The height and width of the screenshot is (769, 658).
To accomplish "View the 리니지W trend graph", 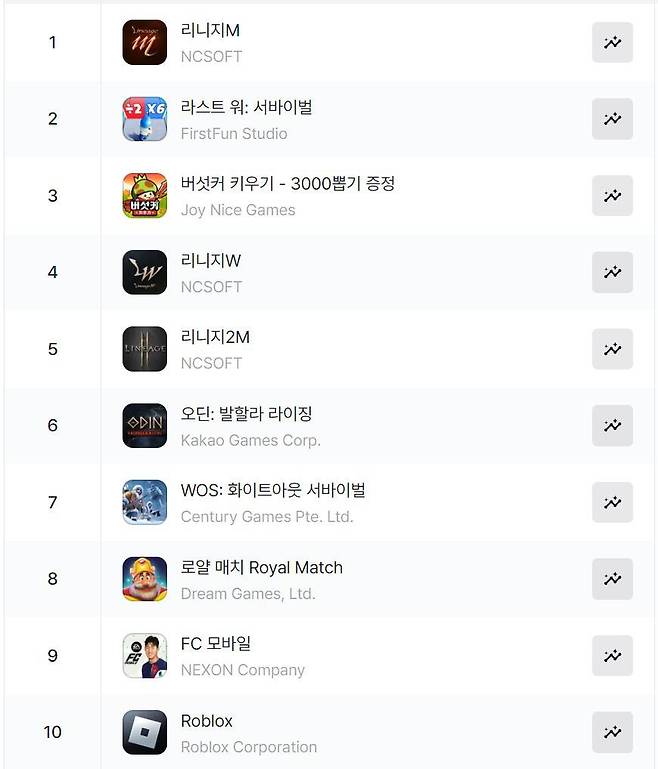I will (612, 272).
